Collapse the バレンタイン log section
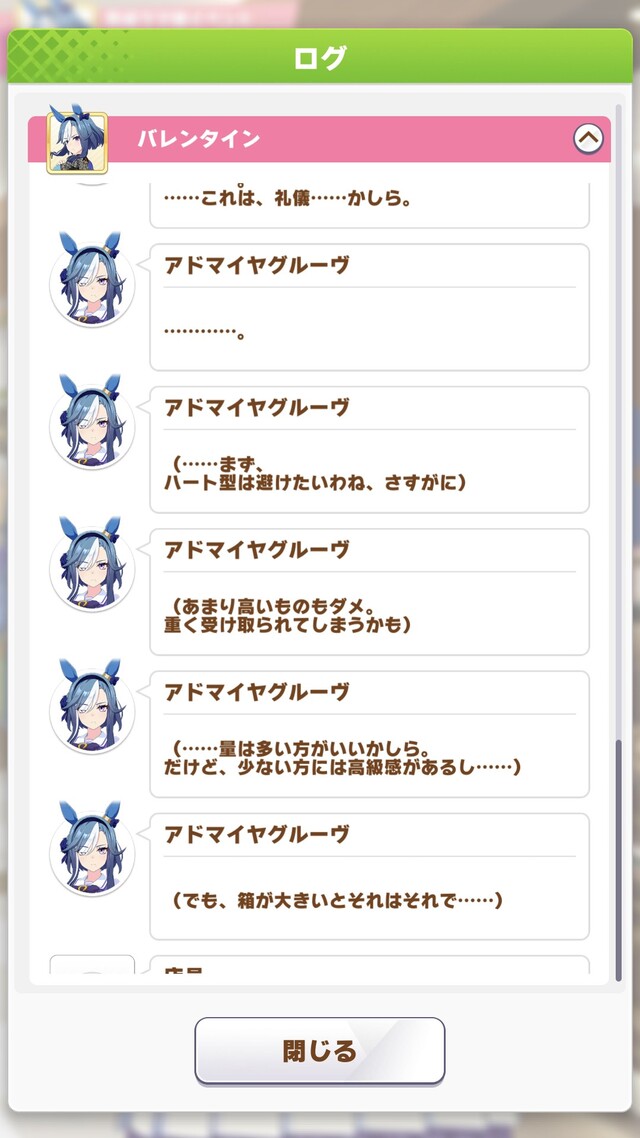 588,139
